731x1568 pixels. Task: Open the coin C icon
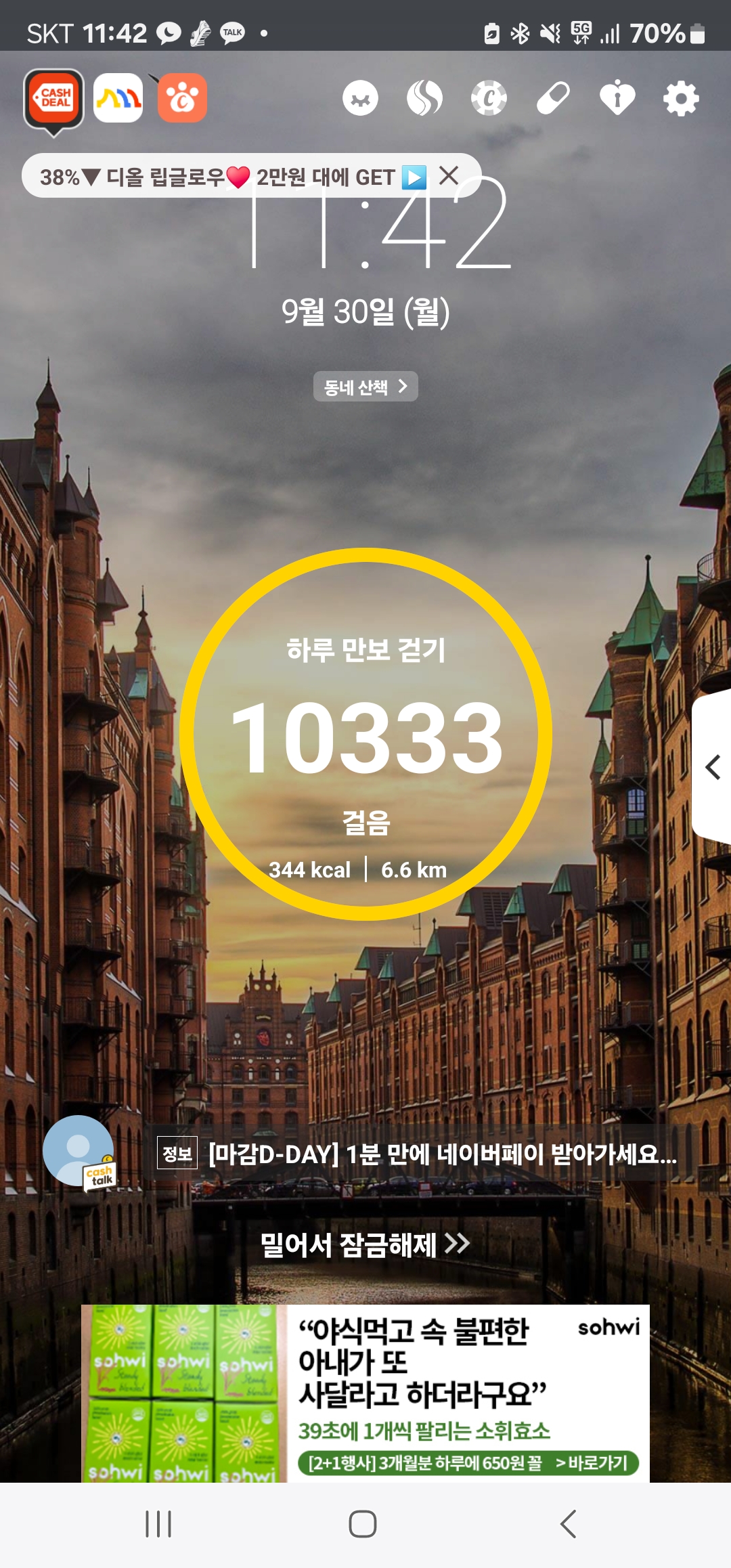[x=489, y=98]
